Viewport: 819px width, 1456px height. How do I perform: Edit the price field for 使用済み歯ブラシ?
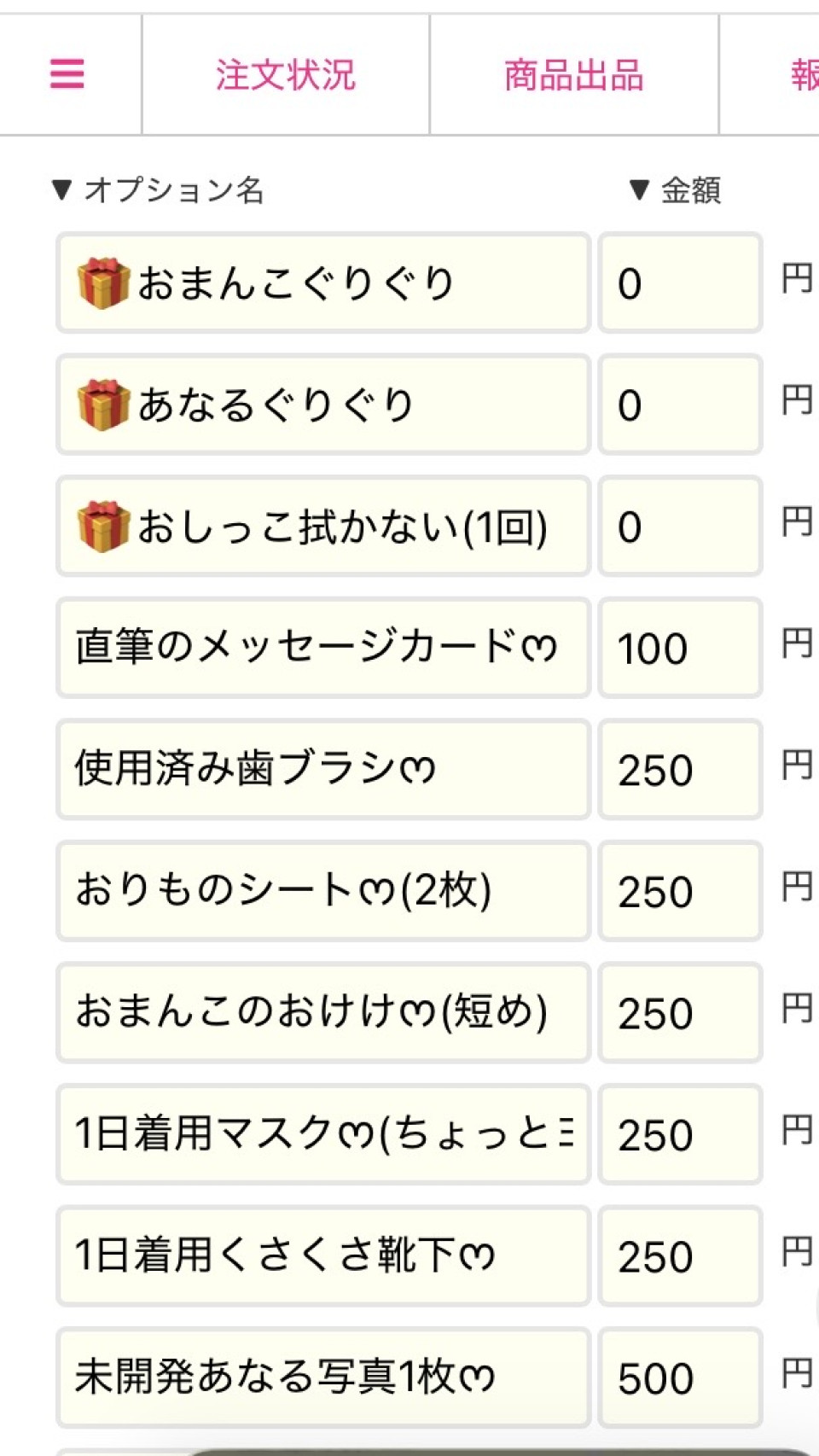point(679,769)
